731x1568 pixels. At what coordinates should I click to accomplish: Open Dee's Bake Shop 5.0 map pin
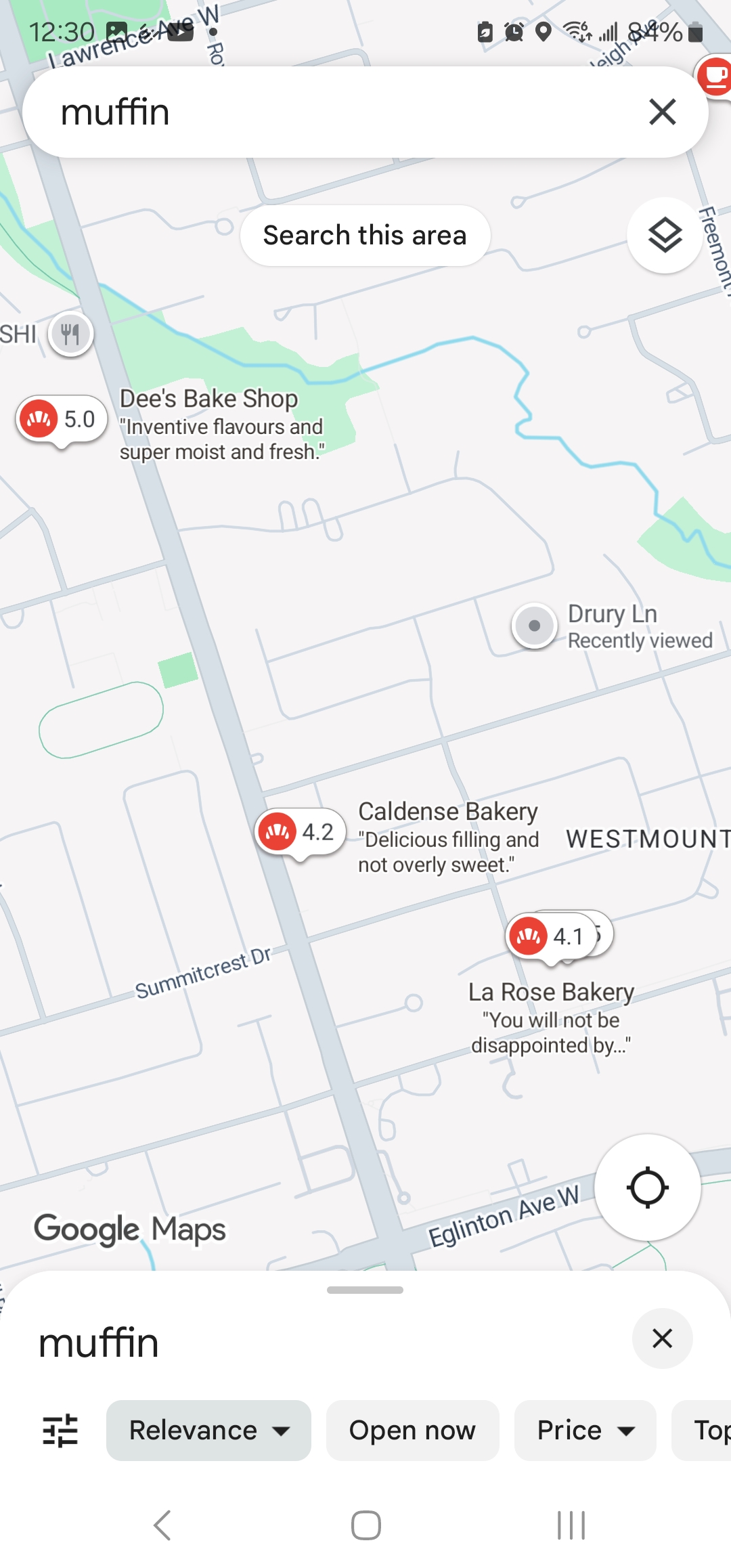[62, 420]
